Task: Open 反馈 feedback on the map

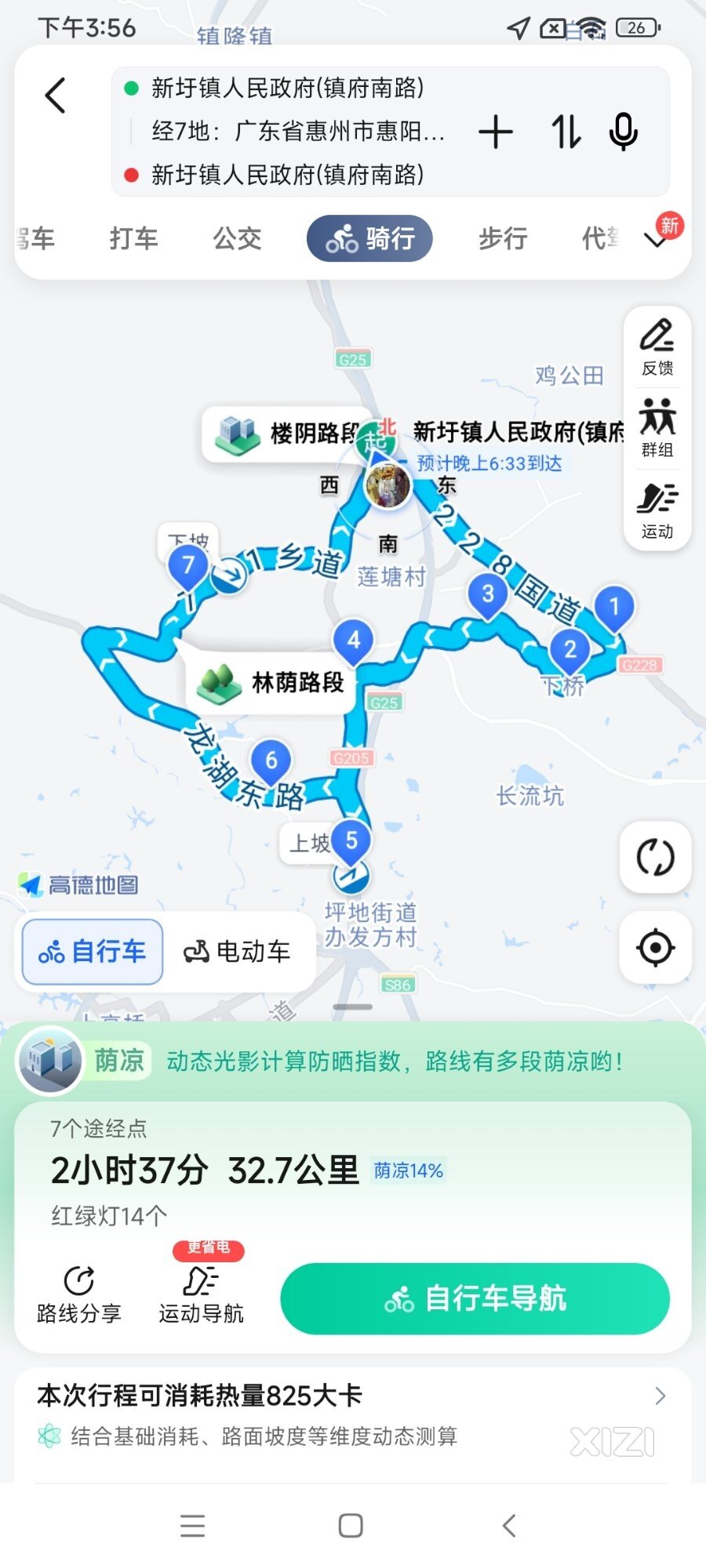Action: (657, 347)
